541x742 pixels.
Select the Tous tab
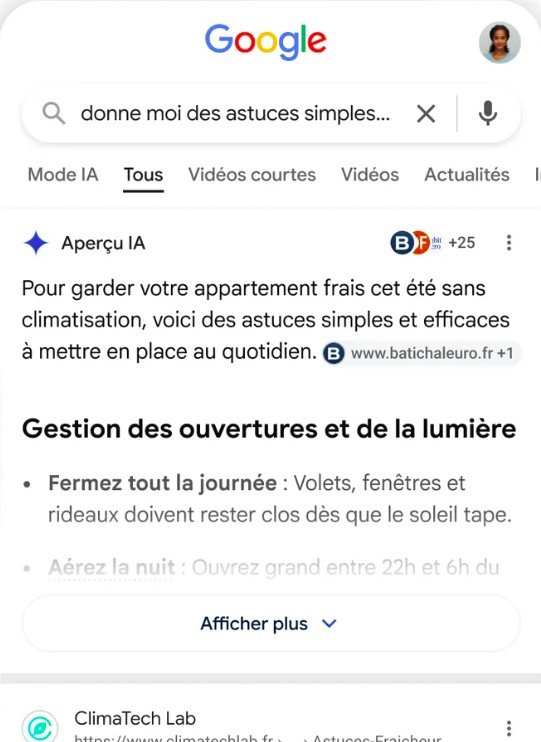[x=143, y=175]
